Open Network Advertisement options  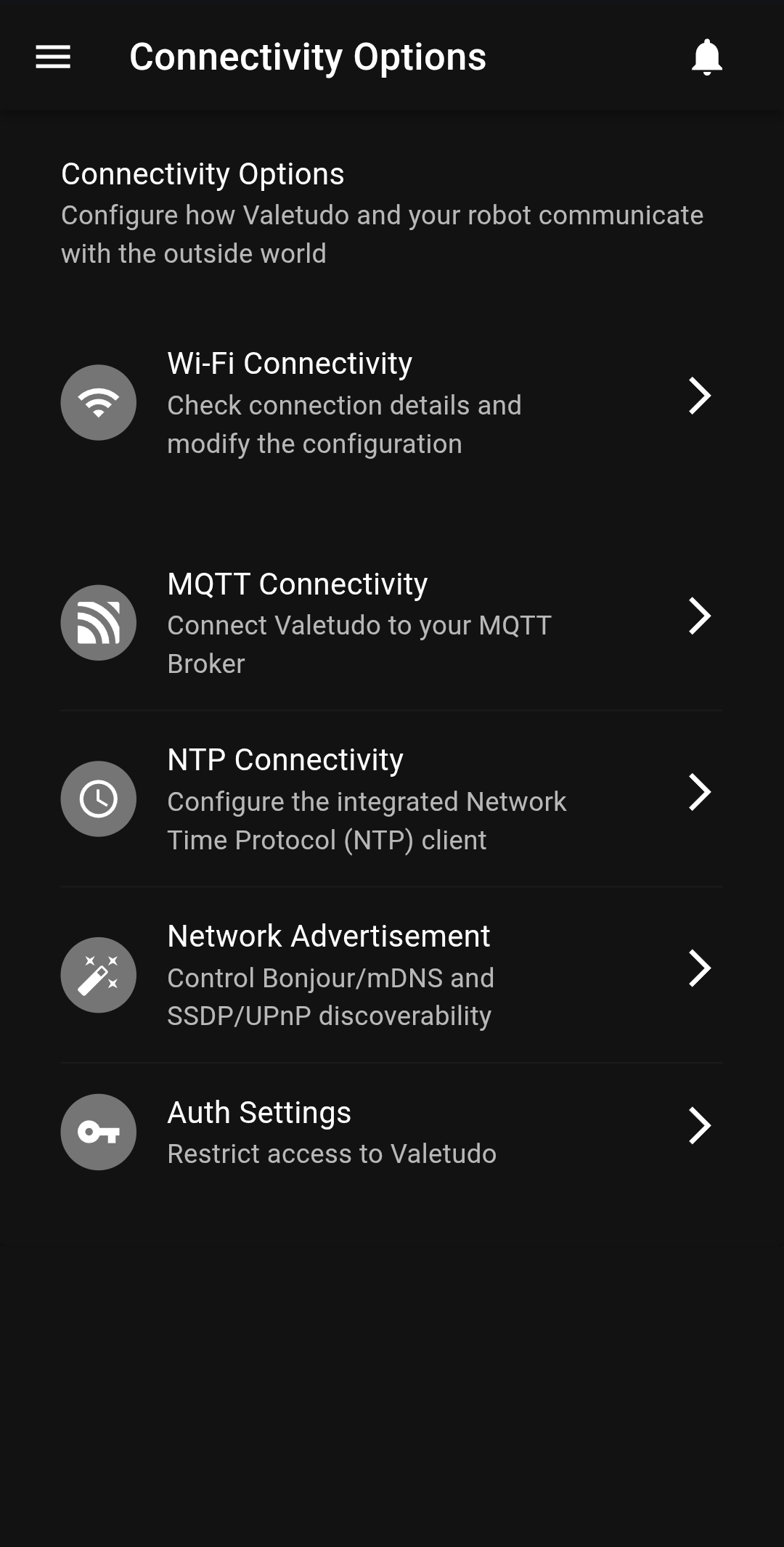coord(392,975)
